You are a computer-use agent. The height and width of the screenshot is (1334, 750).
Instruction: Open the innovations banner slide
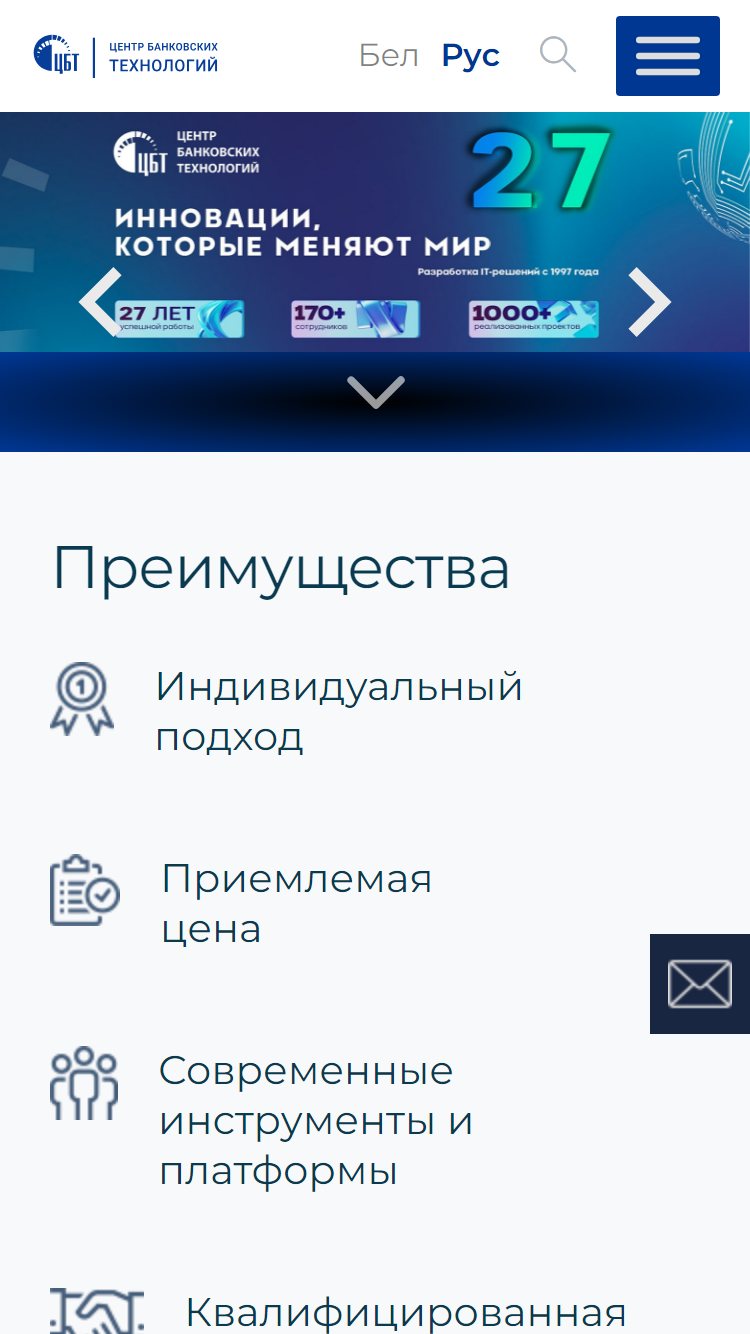point(375,232)
